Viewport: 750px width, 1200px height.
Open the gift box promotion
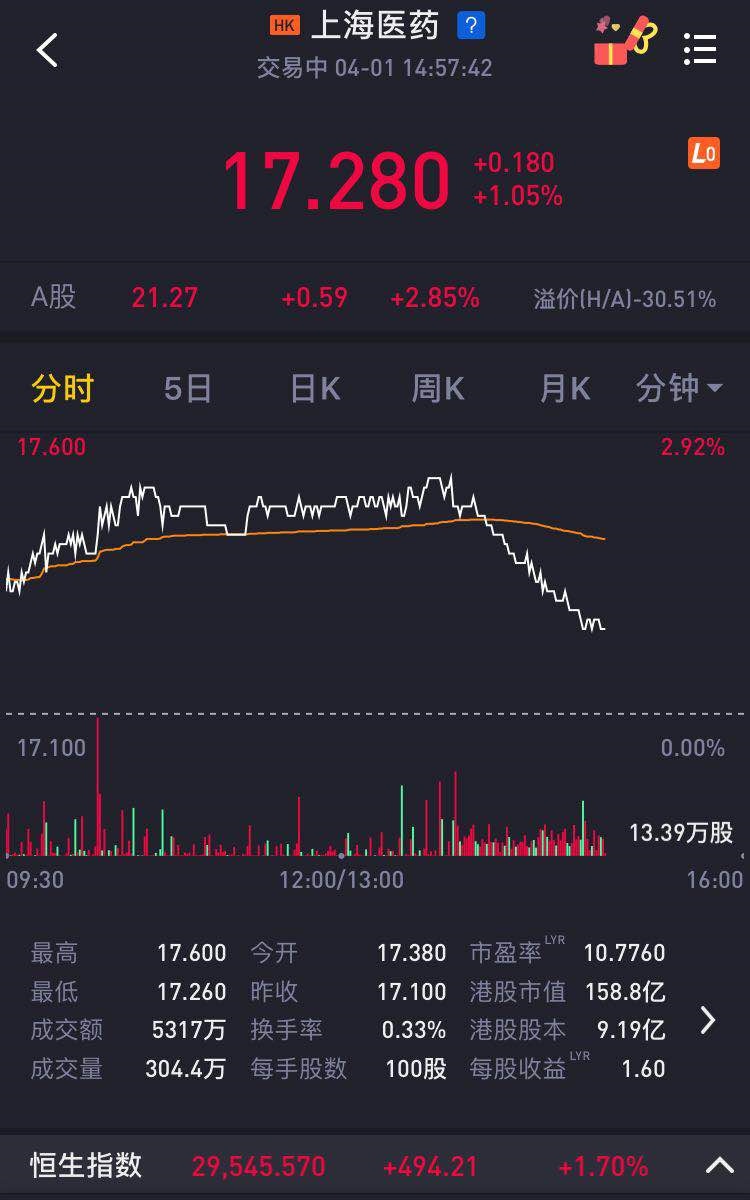tap(625, 42)
